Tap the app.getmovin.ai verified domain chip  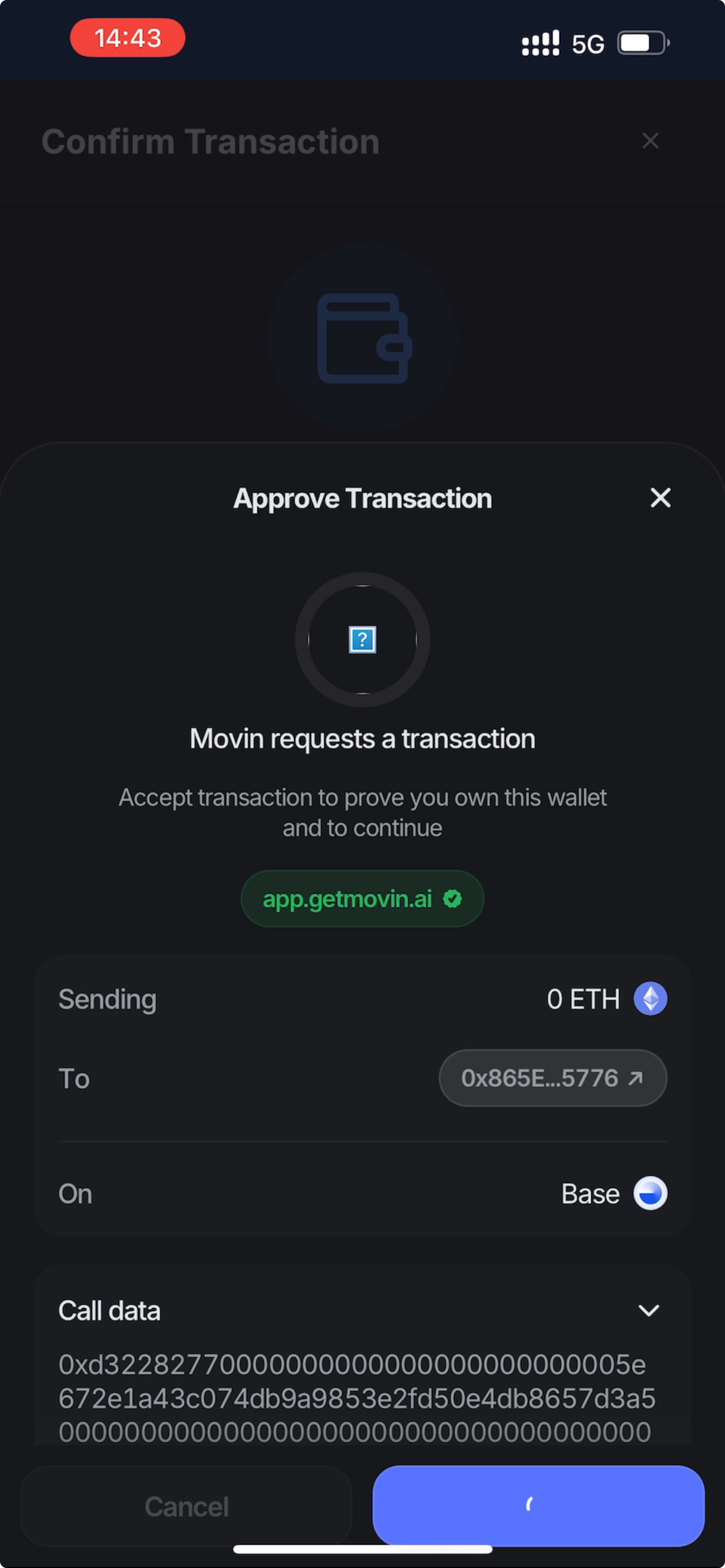(x=362, y=899)
